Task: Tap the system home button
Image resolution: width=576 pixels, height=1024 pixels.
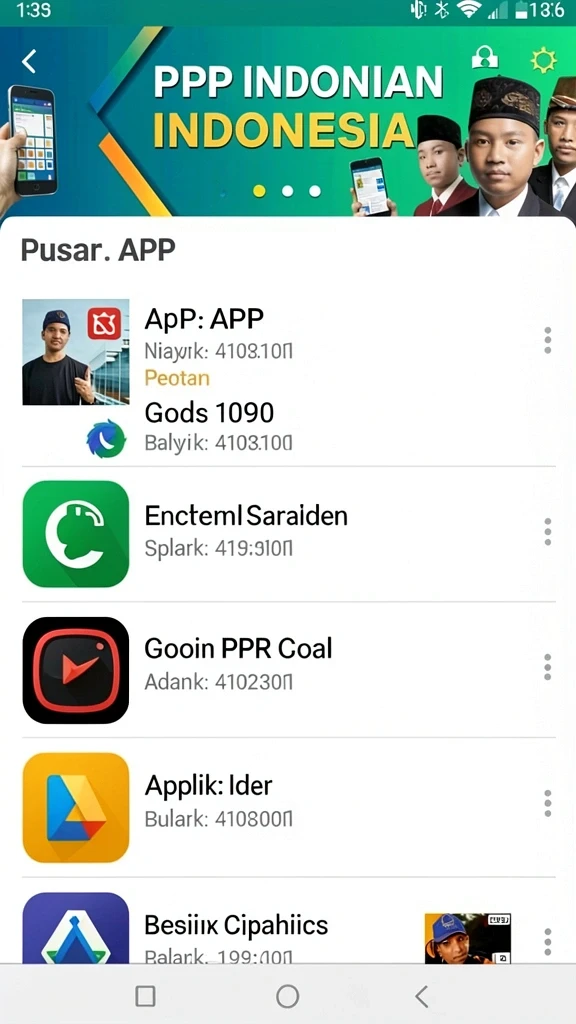Action: point(287,997)
